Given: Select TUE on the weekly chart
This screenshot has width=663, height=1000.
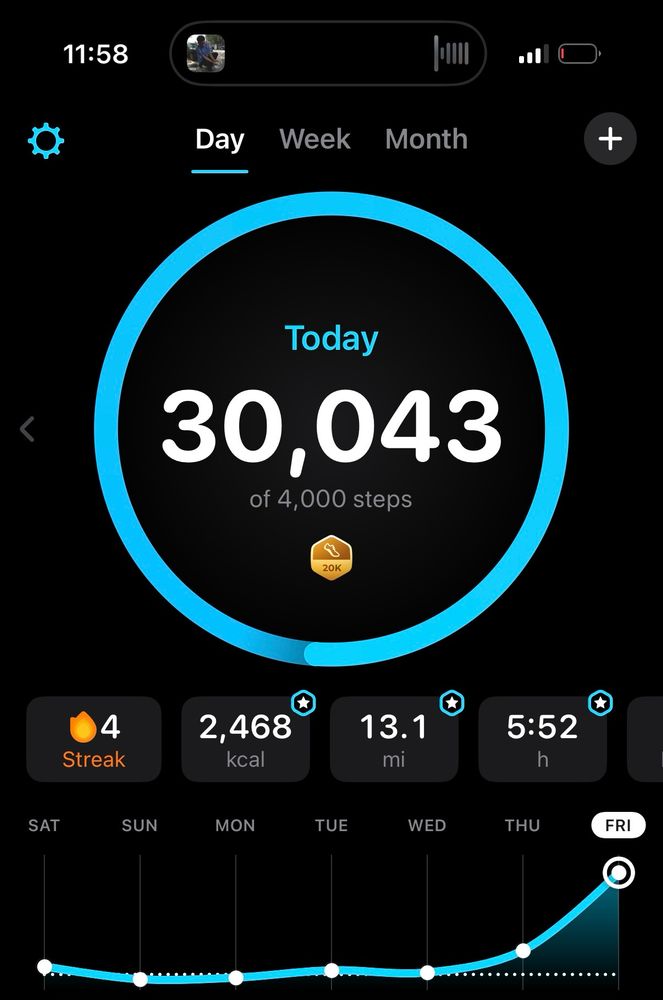Looking at the screenshot, I should (x=331, y=825).
